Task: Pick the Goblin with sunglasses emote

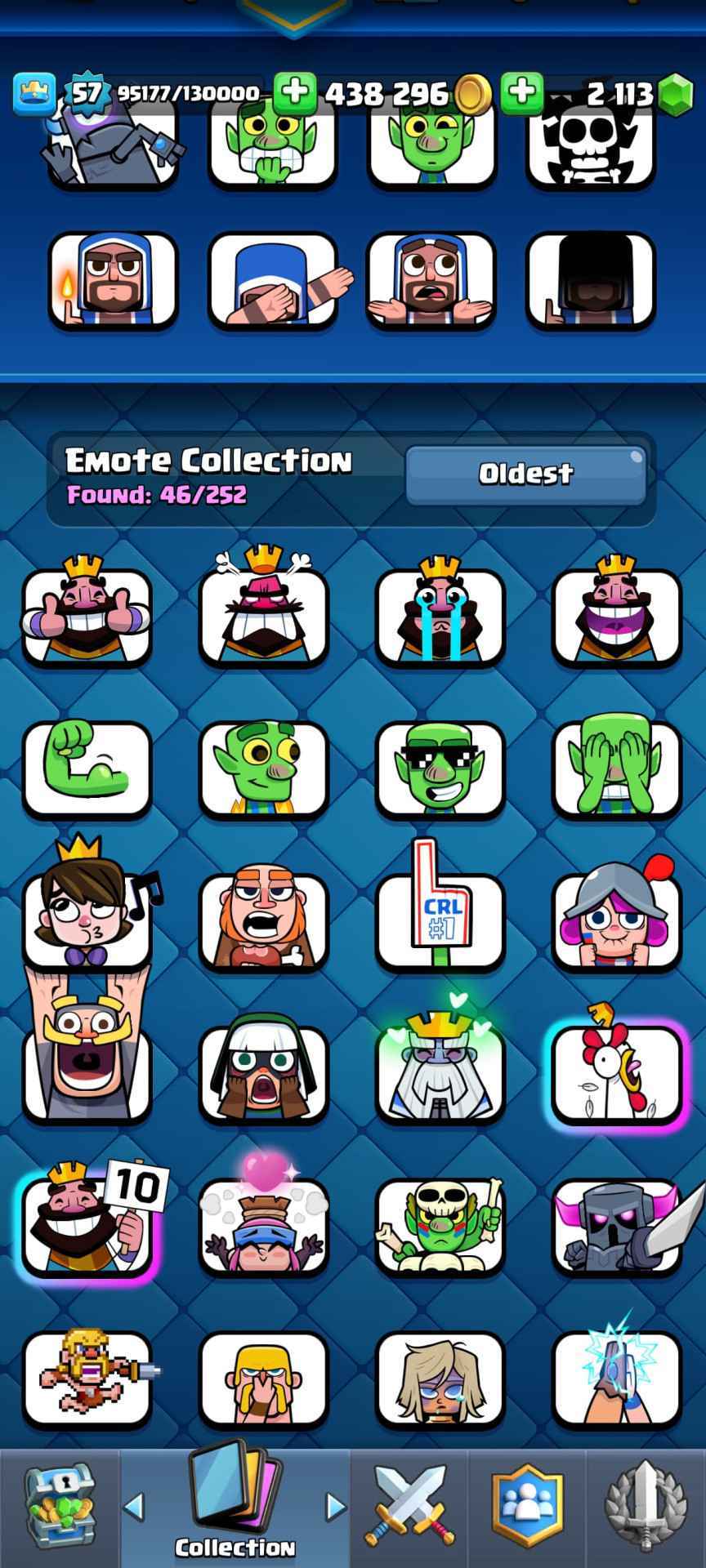Action: (440, 768)
